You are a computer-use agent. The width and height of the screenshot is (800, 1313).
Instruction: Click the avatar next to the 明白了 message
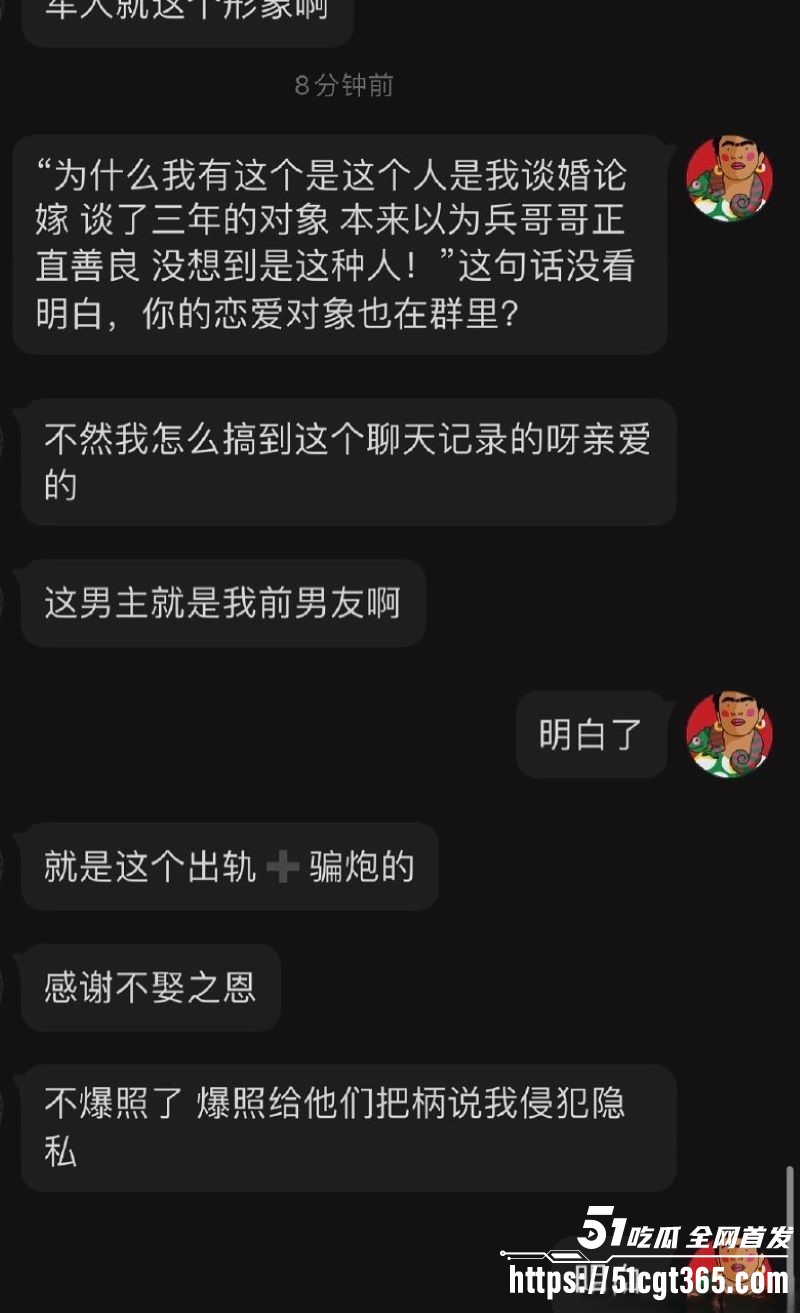(730, 734)
